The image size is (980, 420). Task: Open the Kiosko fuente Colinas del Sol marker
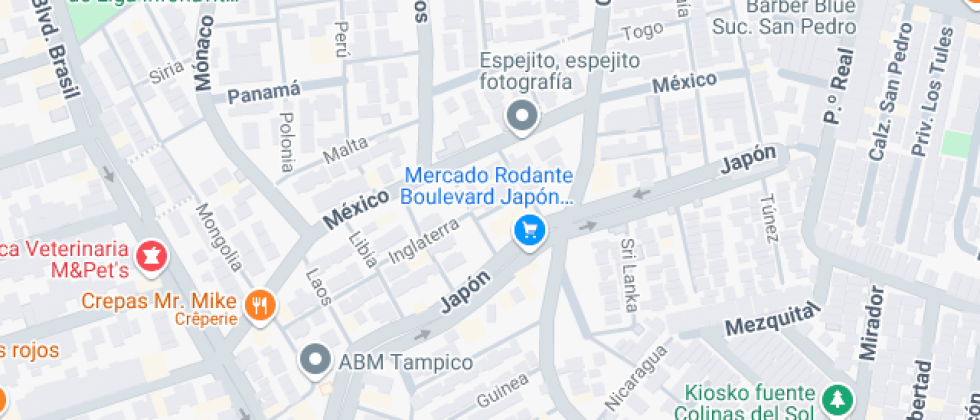tap(834, 398)
